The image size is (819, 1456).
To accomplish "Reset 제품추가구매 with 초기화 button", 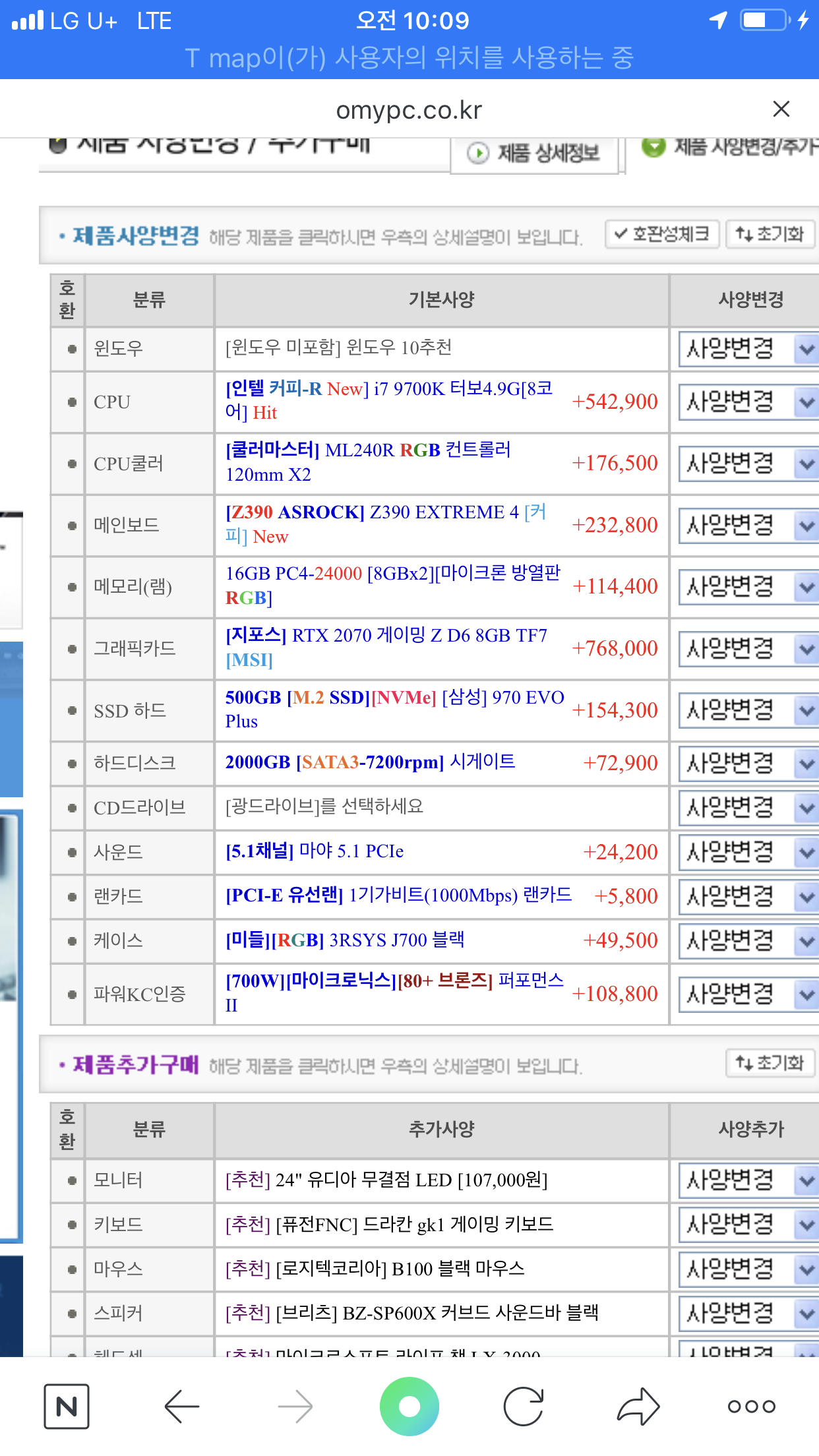I will (770, 1063).
